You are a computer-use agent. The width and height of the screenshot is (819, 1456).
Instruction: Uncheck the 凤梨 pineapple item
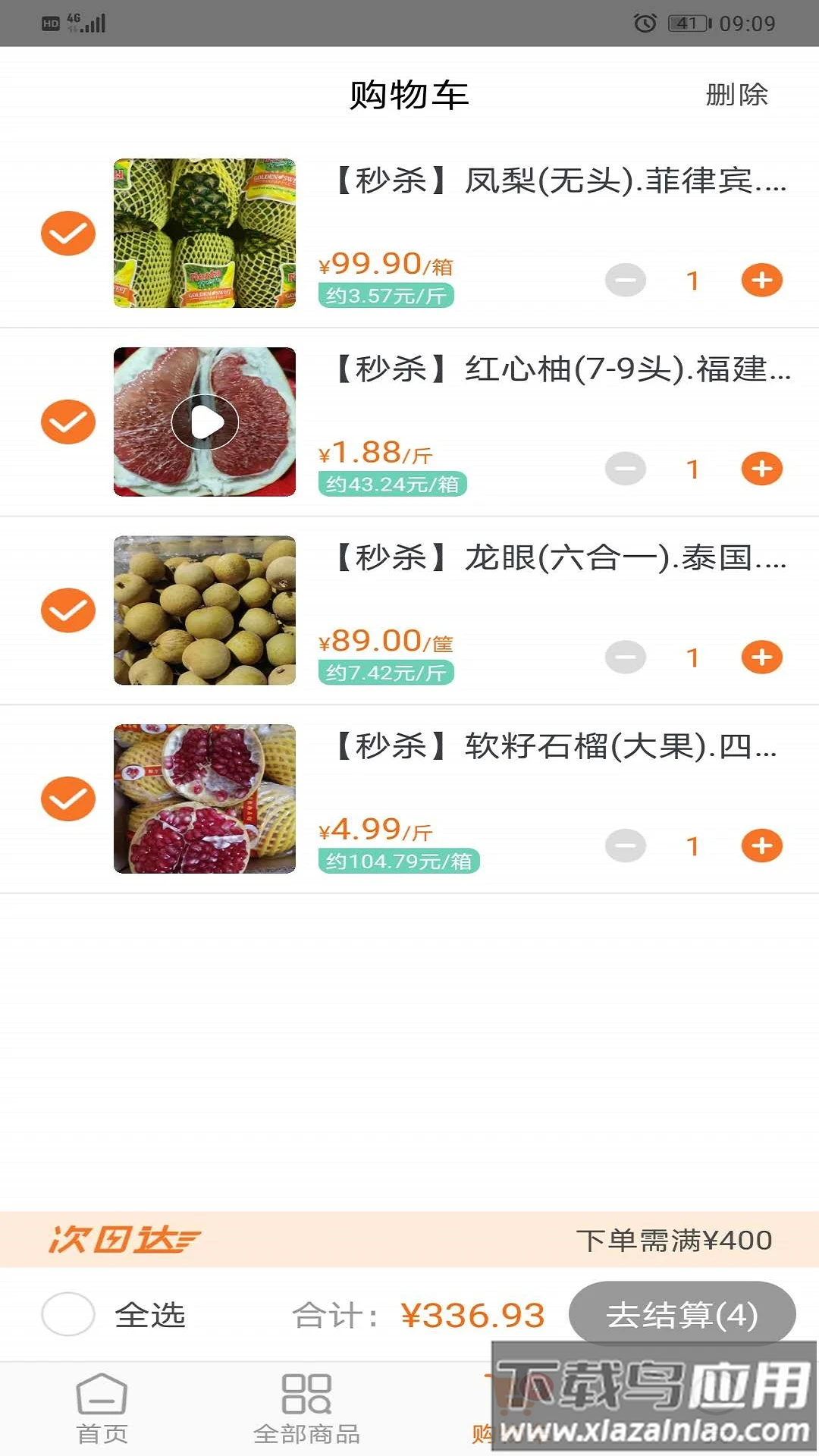68,233
